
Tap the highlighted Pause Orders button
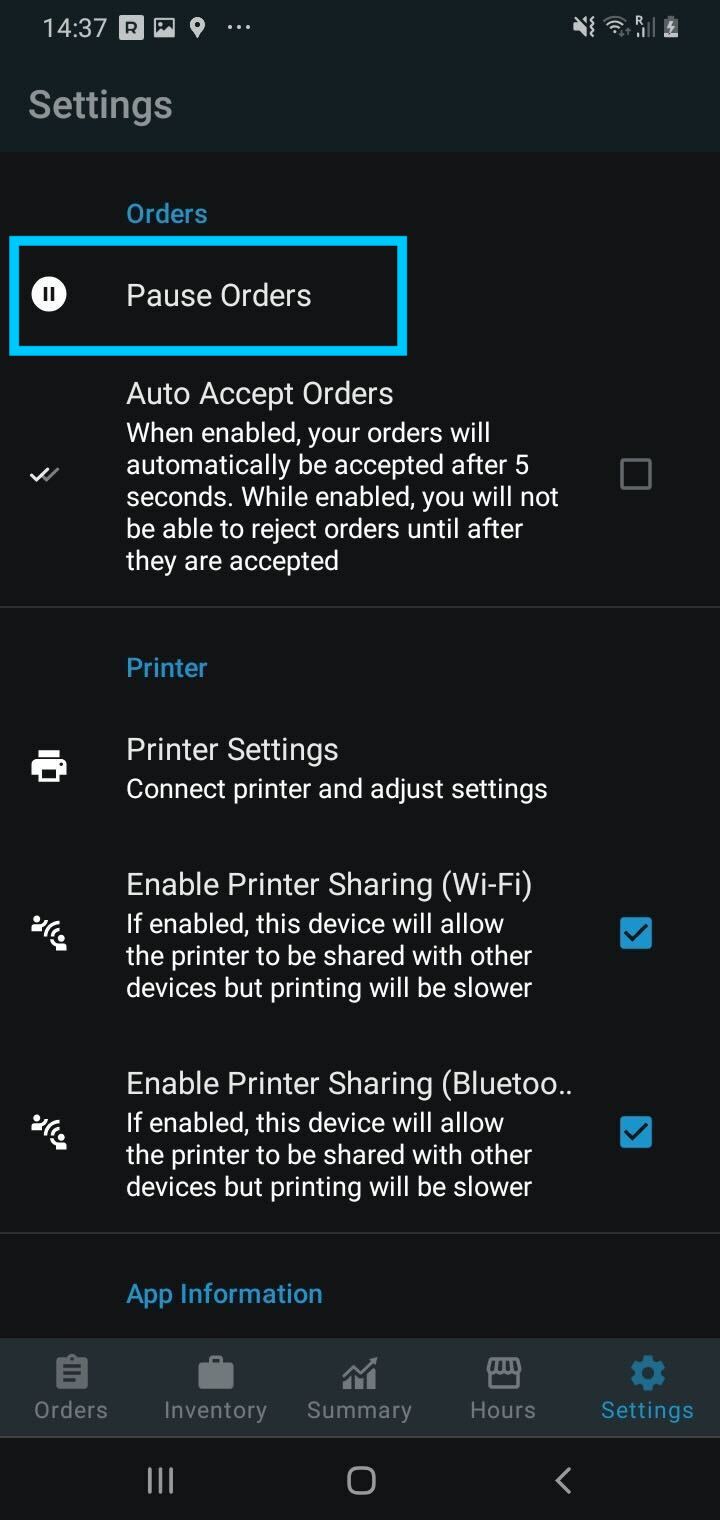tap(207, 294)
